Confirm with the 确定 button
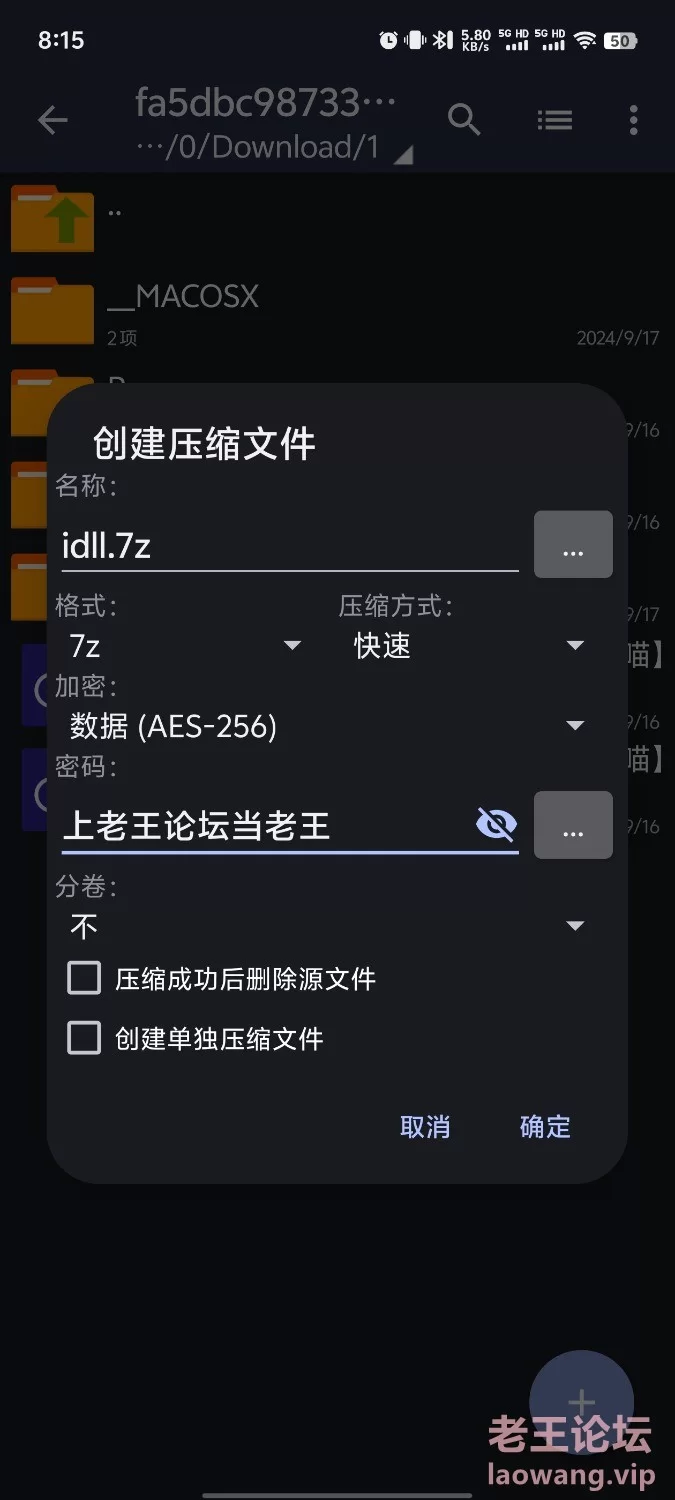Viewport: 675px width, 1500px height. pyautogui.click(x=545, y=1127)
